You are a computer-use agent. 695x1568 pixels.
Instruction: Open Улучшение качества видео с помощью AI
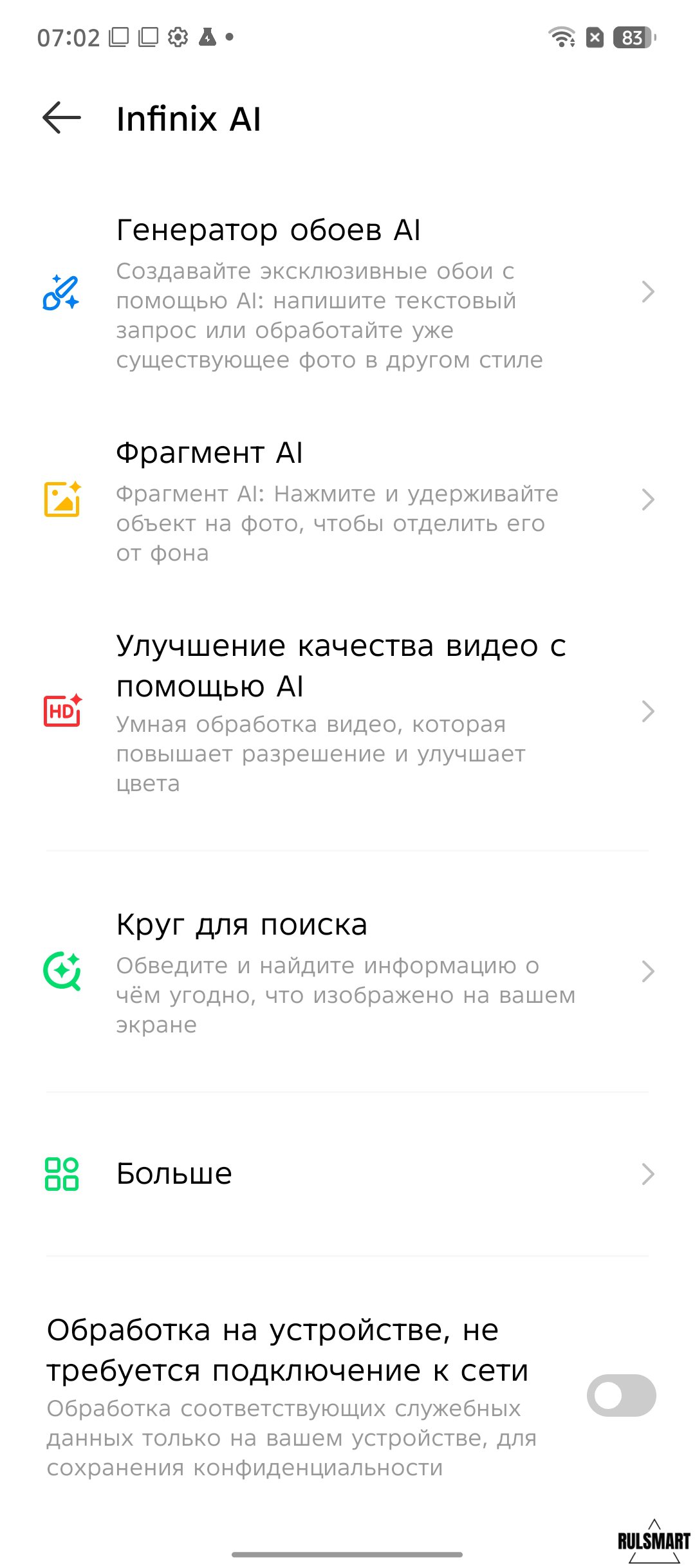tap(347, 712)
